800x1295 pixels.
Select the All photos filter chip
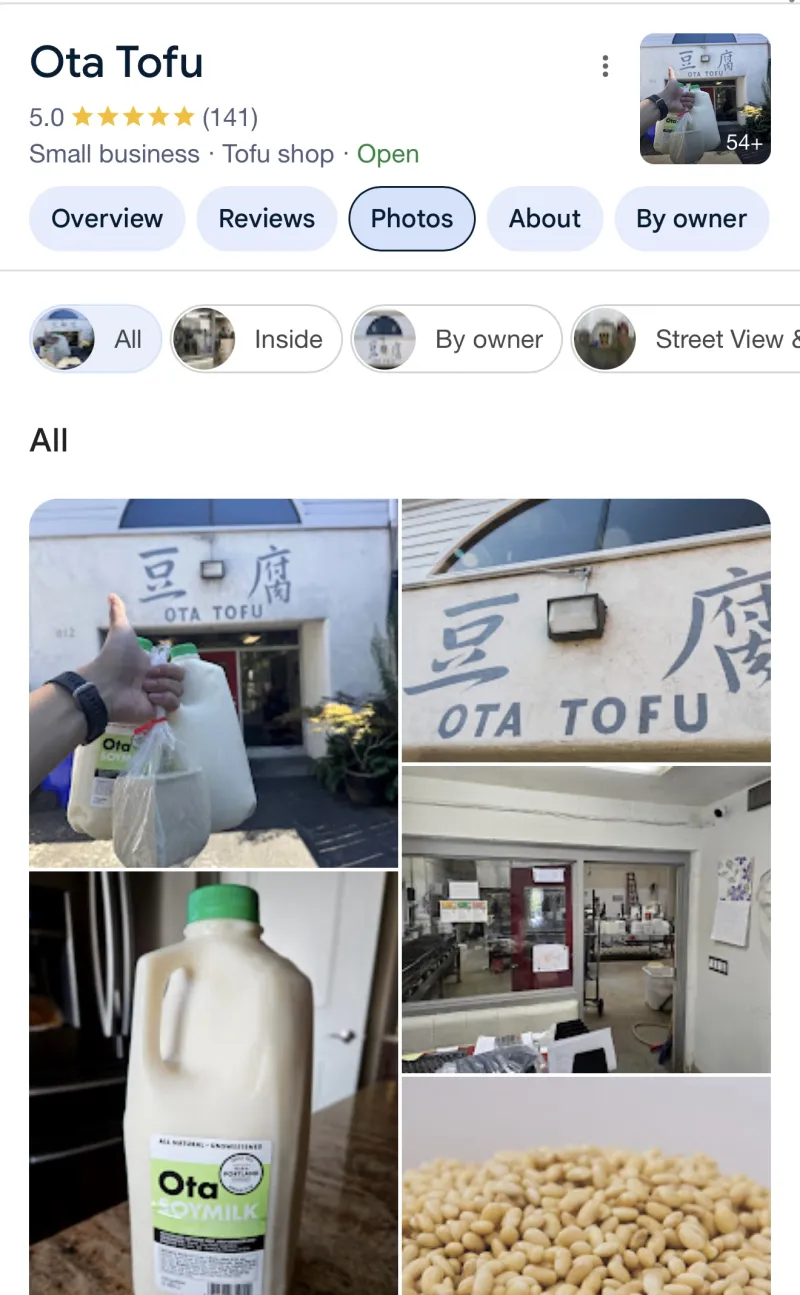96,339
